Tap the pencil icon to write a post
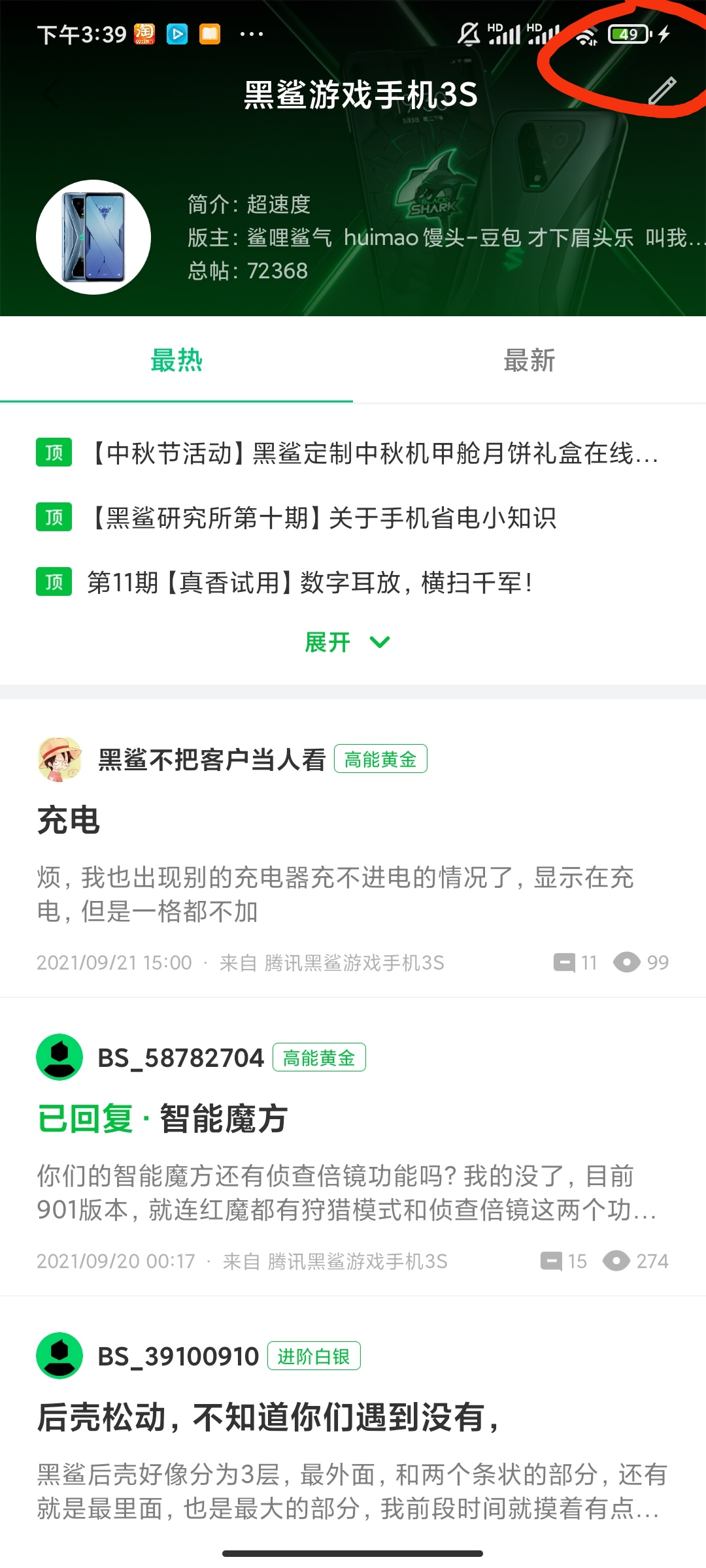This screenshot has height=1568, width=706. point(662,91)
